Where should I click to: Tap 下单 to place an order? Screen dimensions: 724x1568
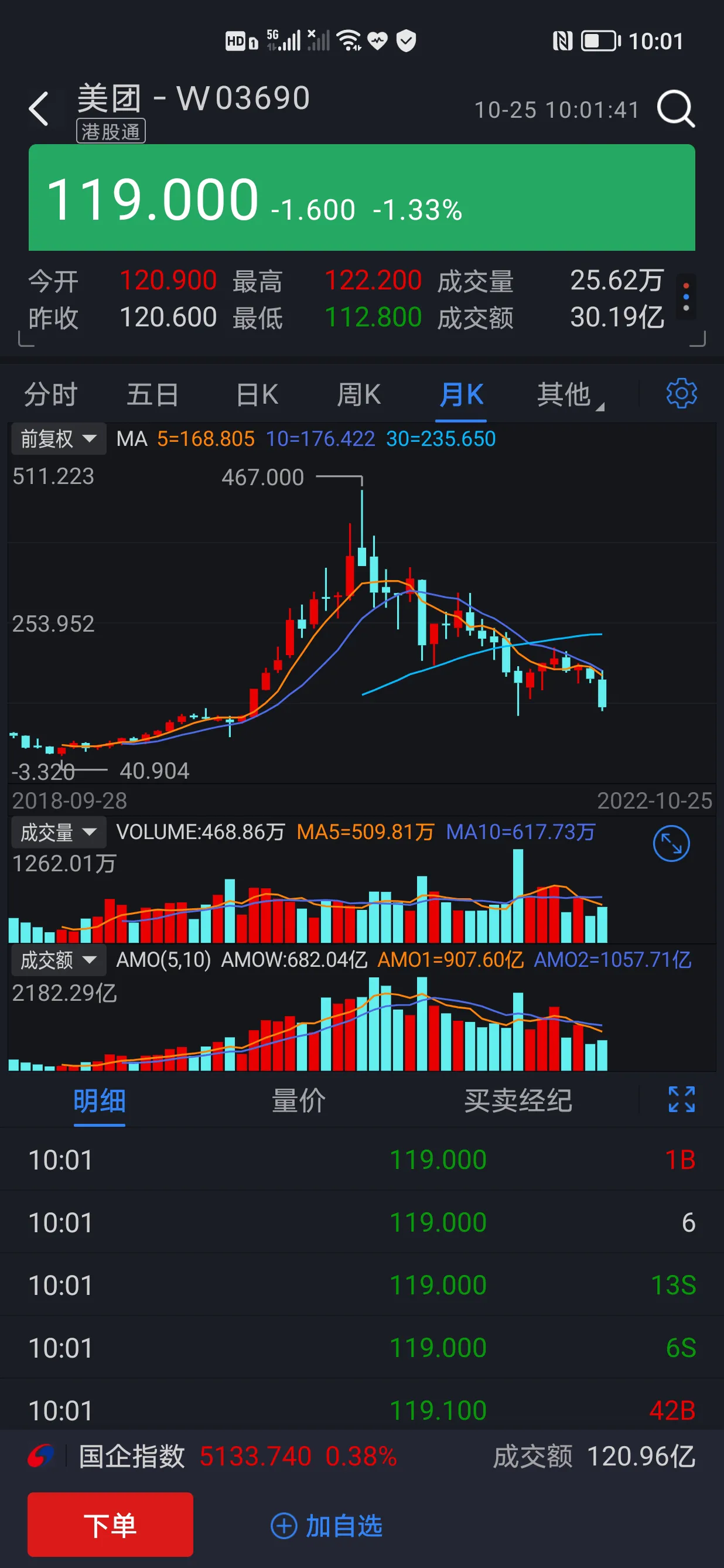coord(110,1525)
